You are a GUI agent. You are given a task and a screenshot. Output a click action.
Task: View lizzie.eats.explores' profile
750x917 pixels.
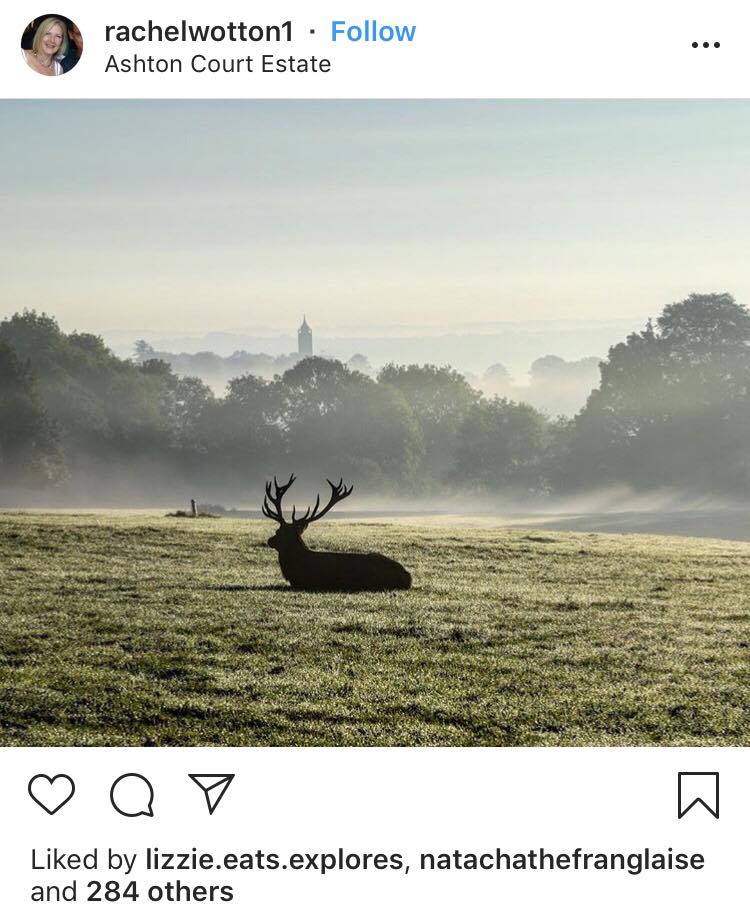[x=274, y=859]
